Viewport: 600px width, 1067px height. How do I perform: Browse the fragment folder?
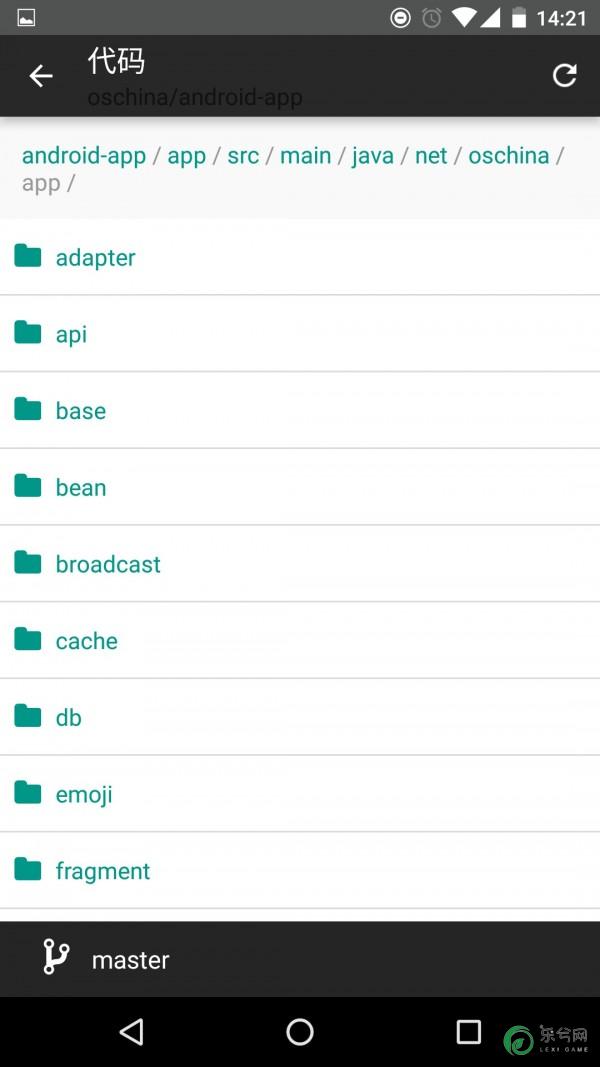[300, 870]
